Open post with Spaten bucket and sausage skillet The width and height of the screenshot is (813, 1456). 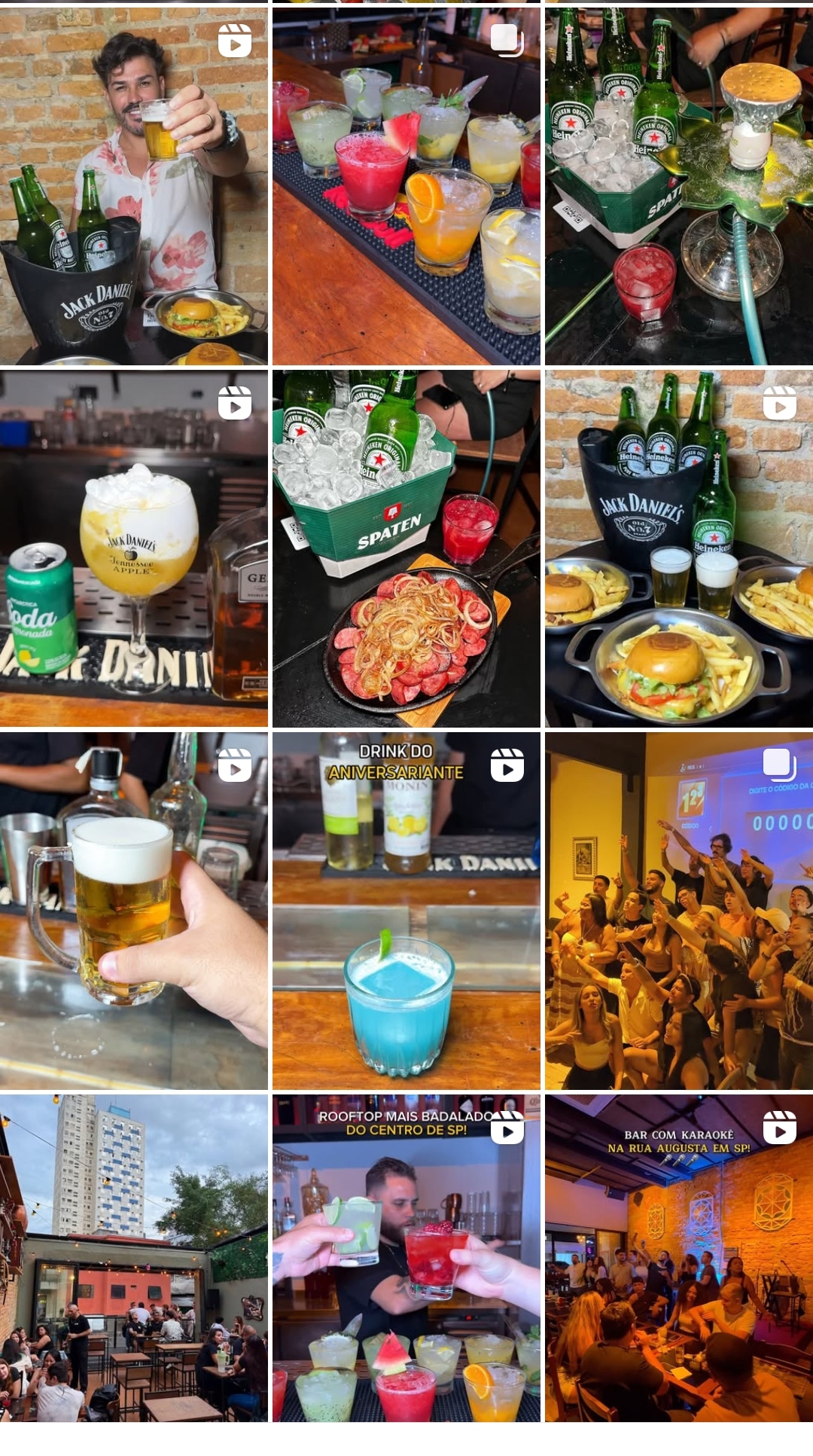(x=406, y=548)
